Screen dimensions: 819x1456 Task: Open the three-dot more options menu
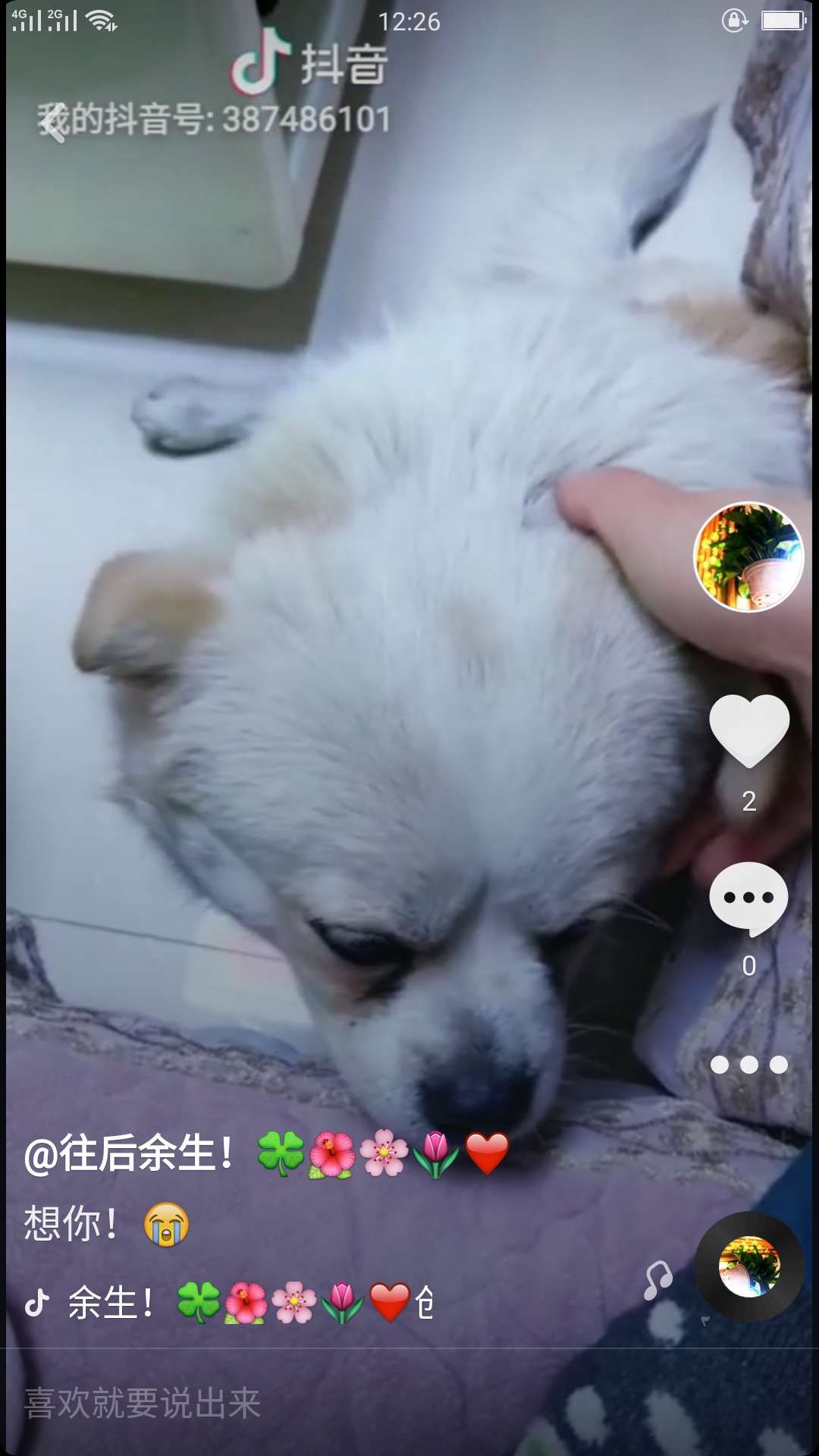pyautogui.click(x=748, y=1065)
